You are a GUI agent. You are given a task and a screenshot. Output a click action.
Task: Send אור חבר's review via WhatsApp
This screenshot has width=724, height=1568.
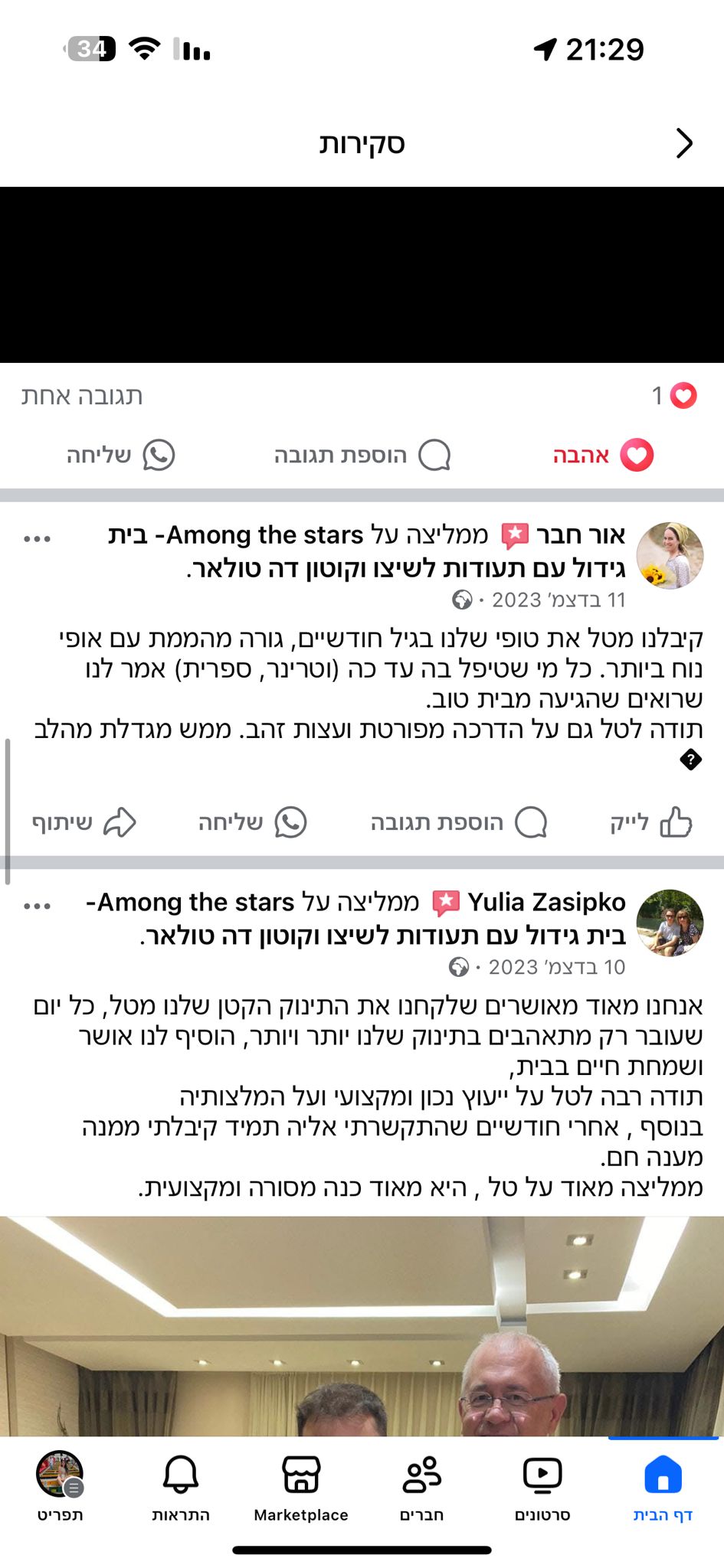pos(252,823)
